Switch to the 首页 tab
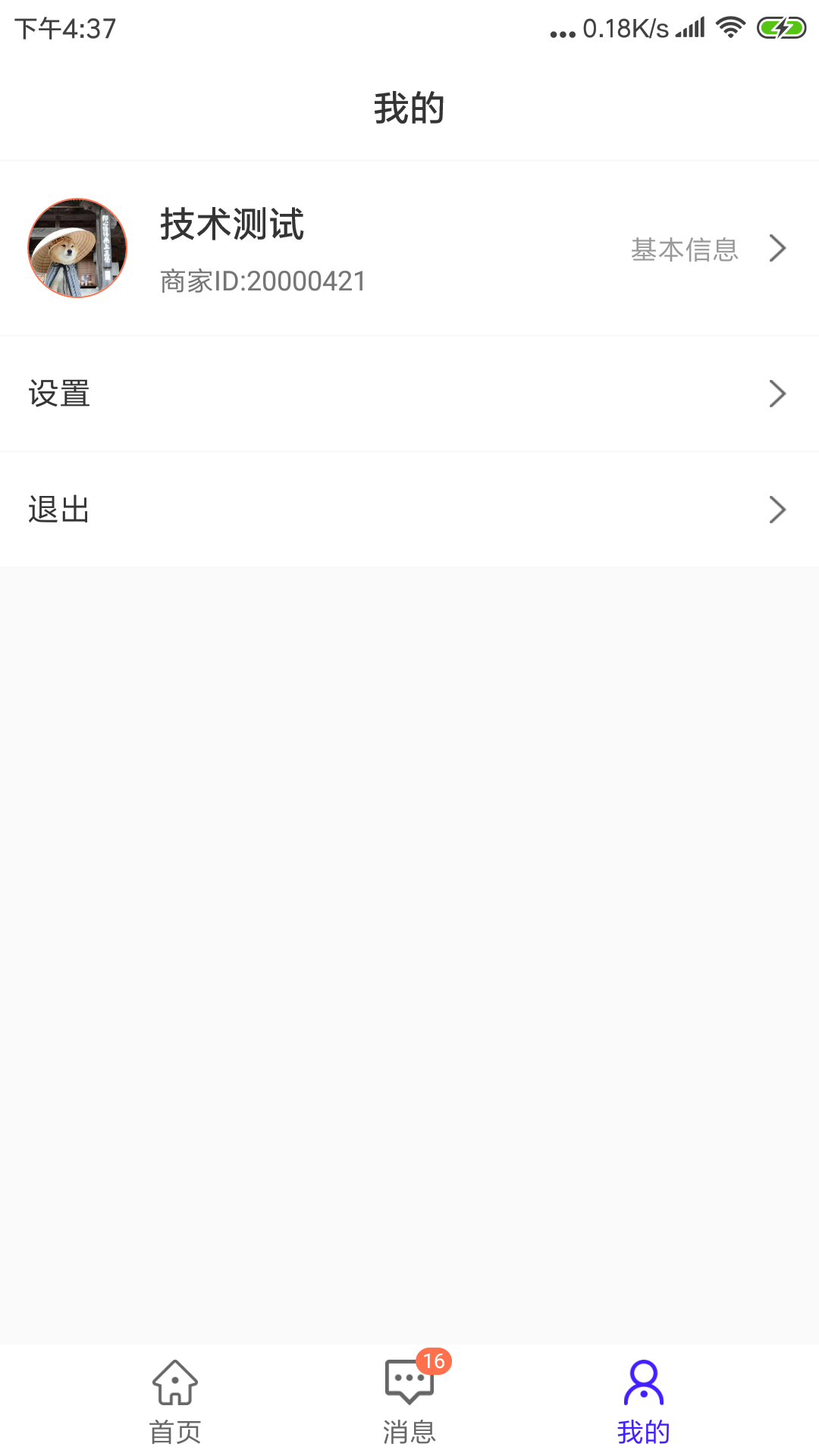 tap(175, 1407)
